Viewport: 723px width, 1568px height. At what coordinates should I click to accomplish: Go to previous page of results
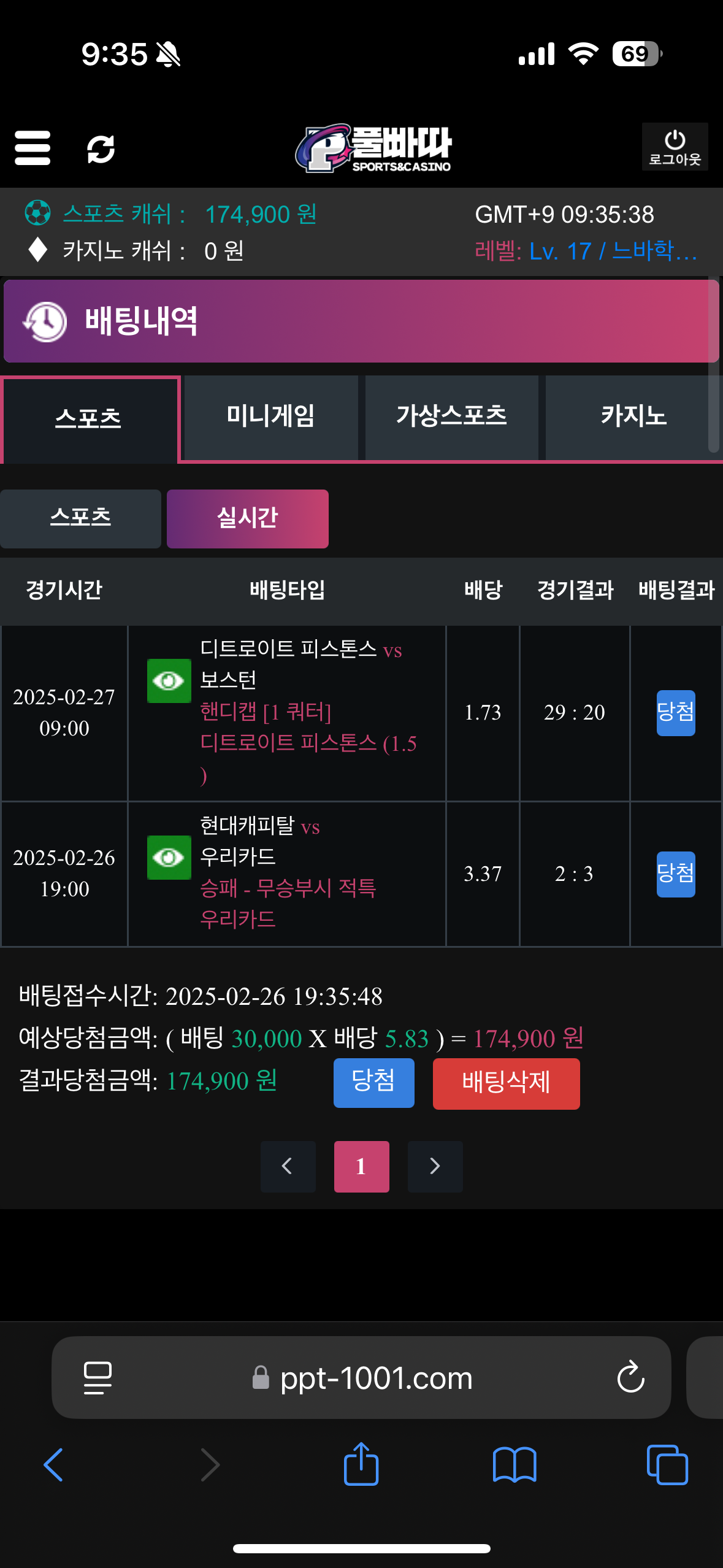tap(288, 1166)
